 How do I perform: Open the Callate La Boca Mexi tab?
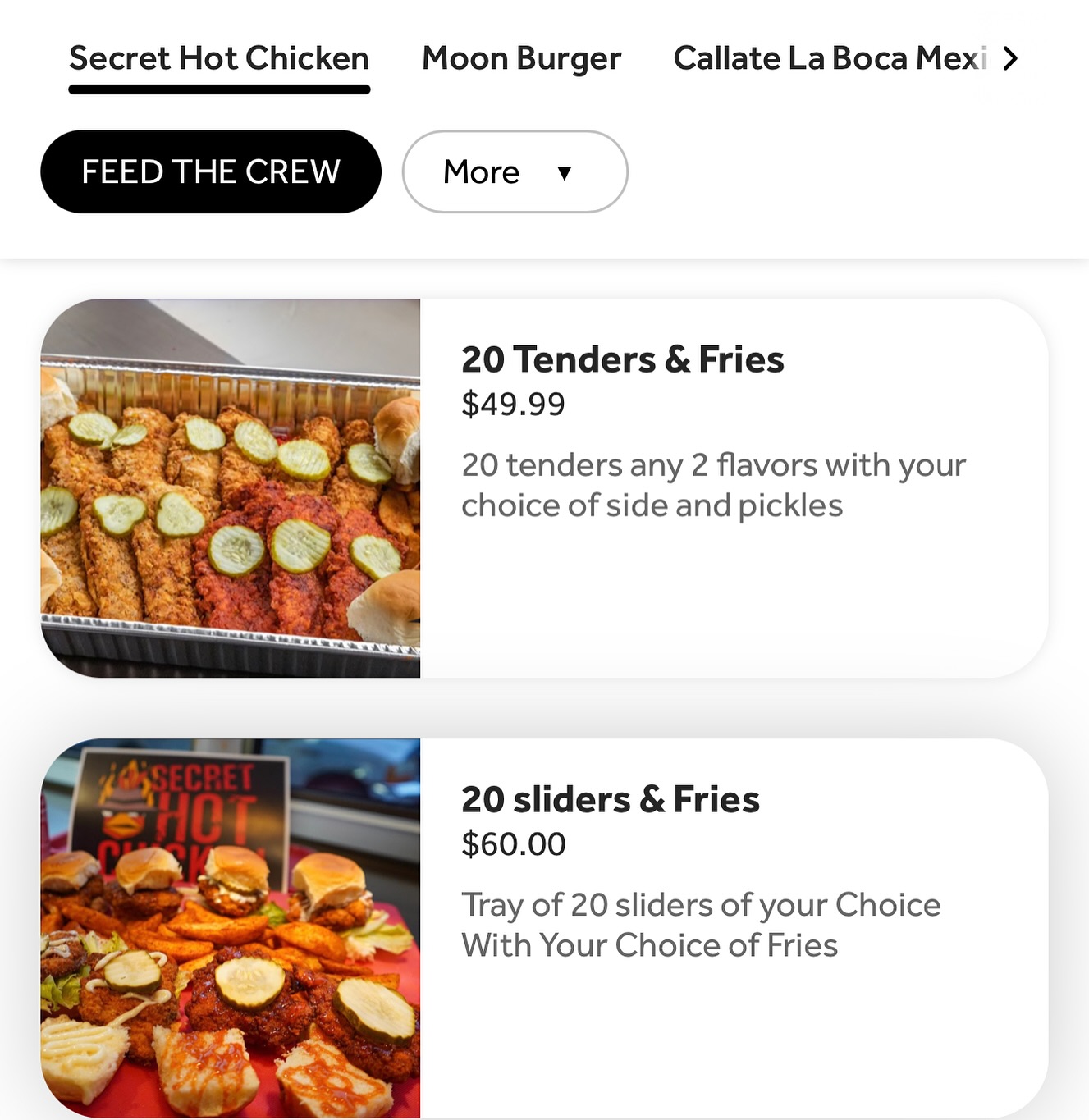[829, 59]
